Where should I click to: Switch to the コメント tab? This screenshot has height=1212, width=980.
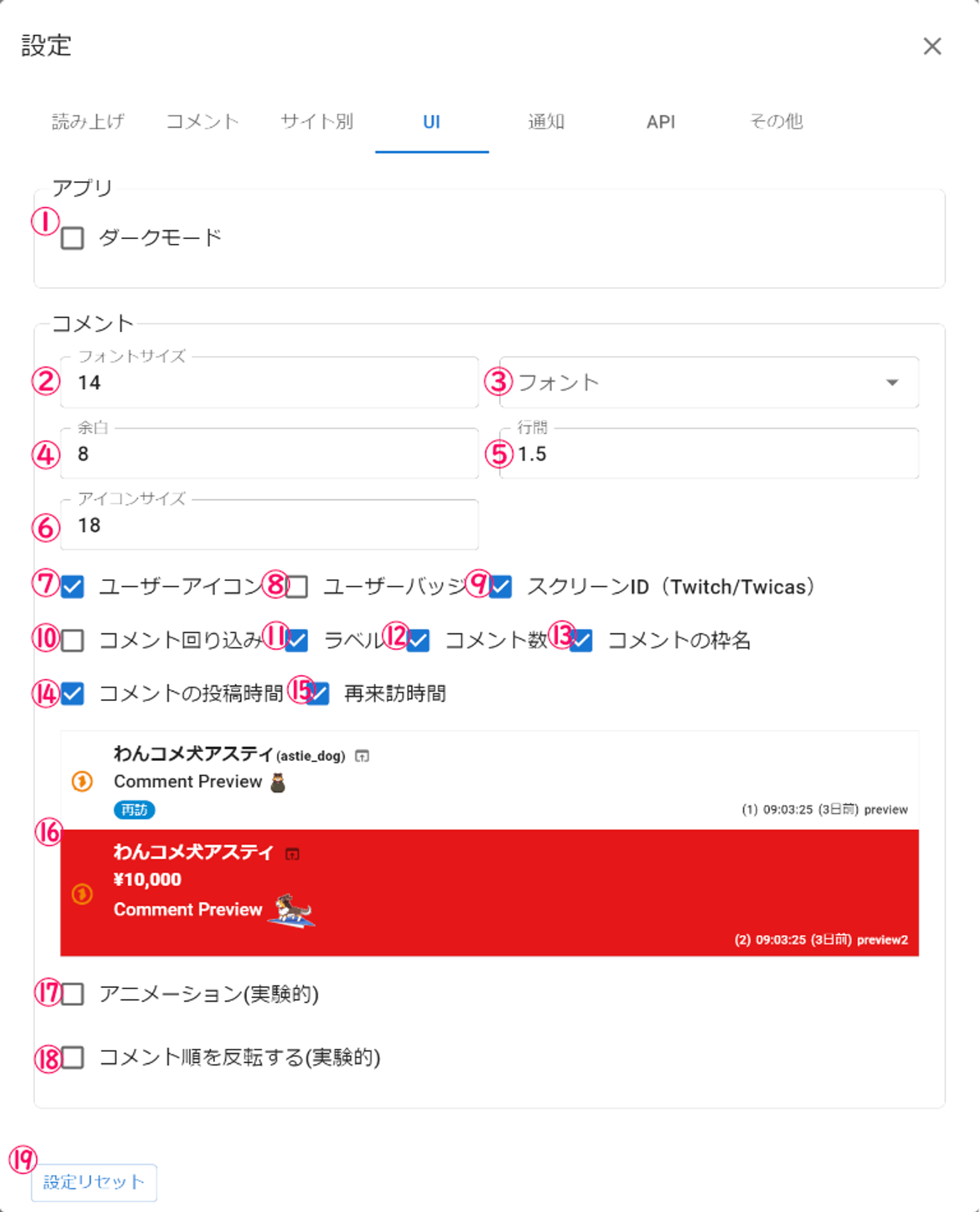click(x=202, y=122)
